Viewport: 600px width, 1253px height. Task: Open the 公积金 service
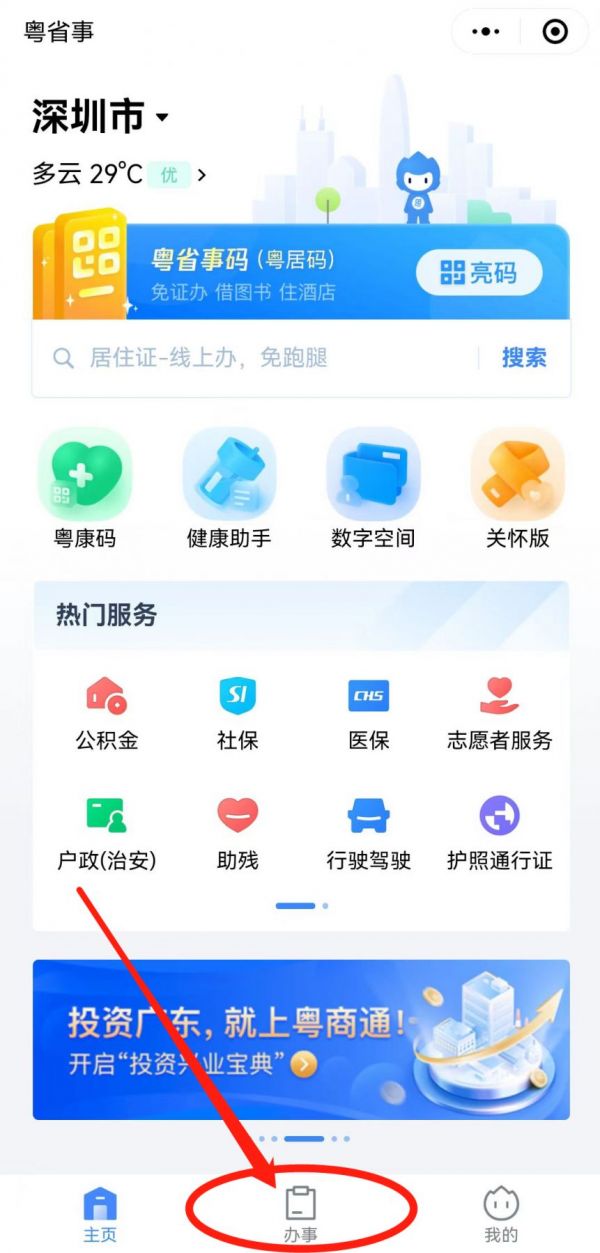click(x=106, y=713)
